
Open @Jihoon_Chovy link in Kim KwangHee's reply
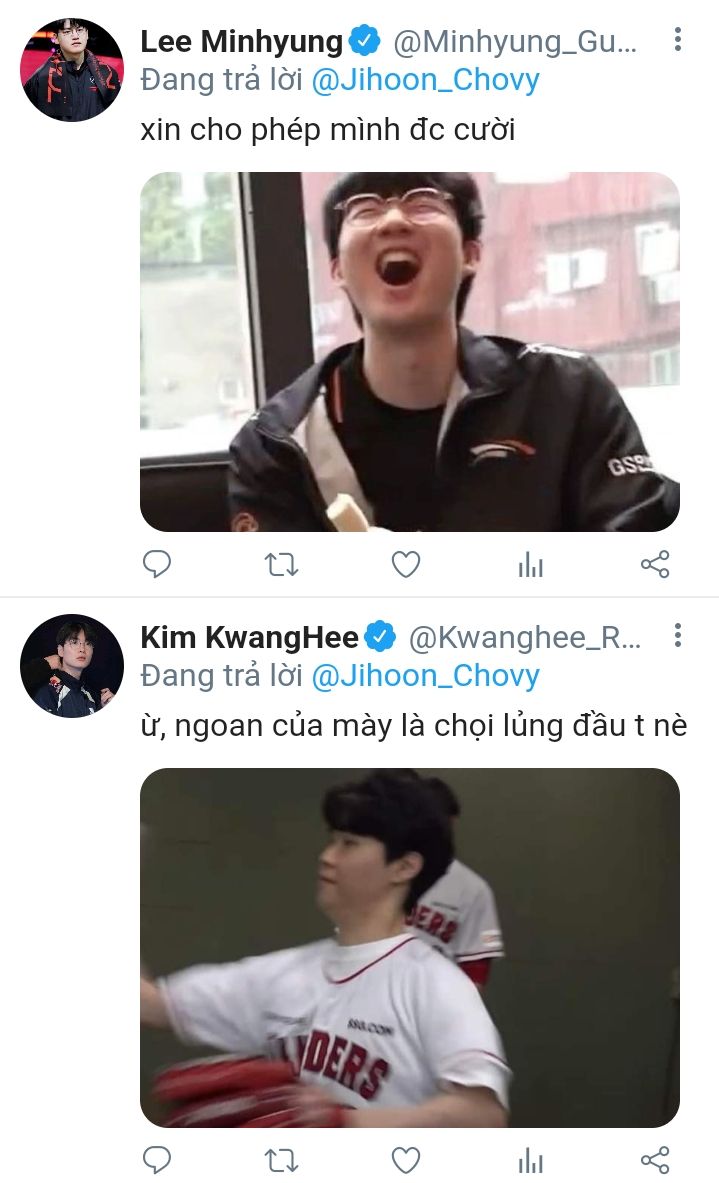click(425, 676)
